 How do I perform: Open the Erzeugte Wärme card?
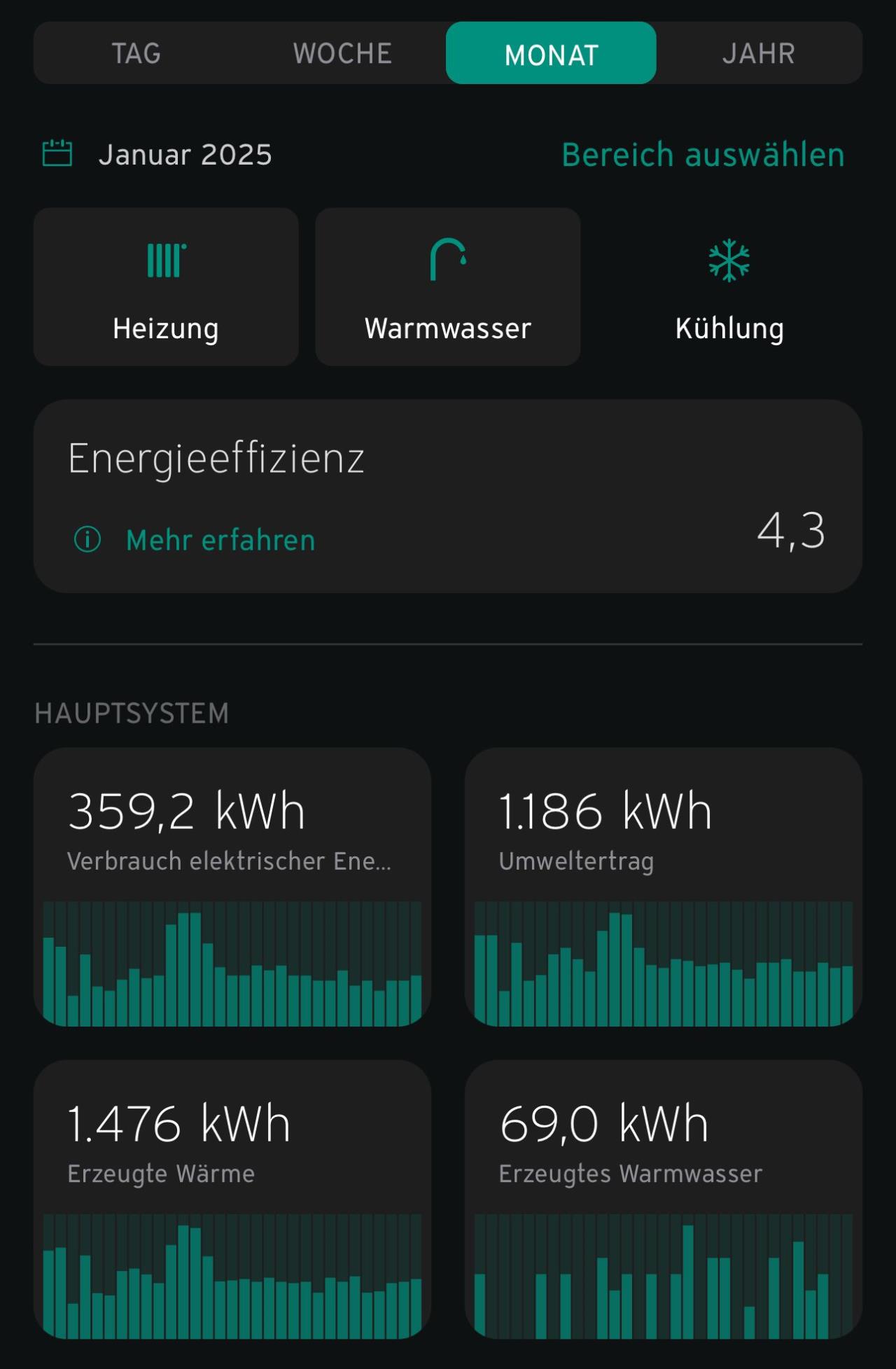coord(232,1199)
